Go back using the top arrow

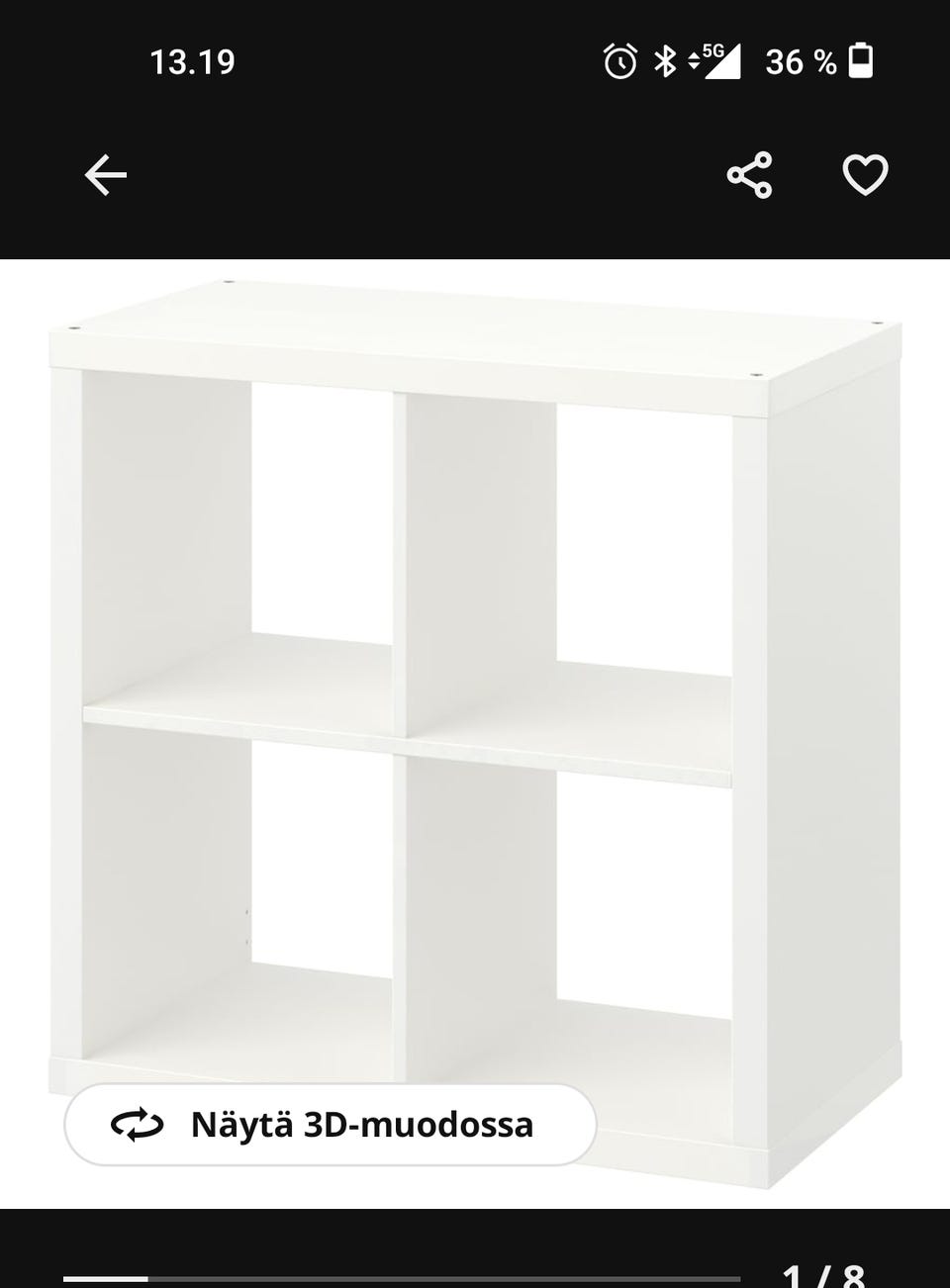pyautogui.click(x=106, y=176)
